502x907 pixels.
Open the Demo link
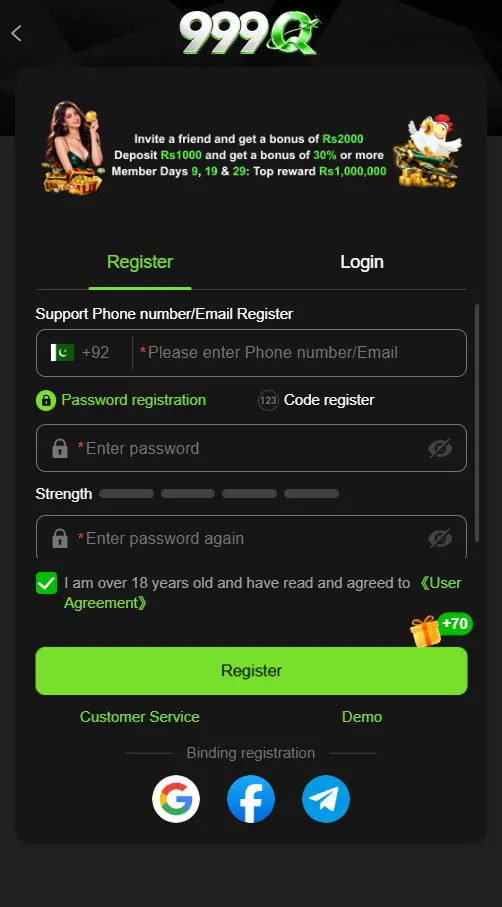[x=362, y=717]
